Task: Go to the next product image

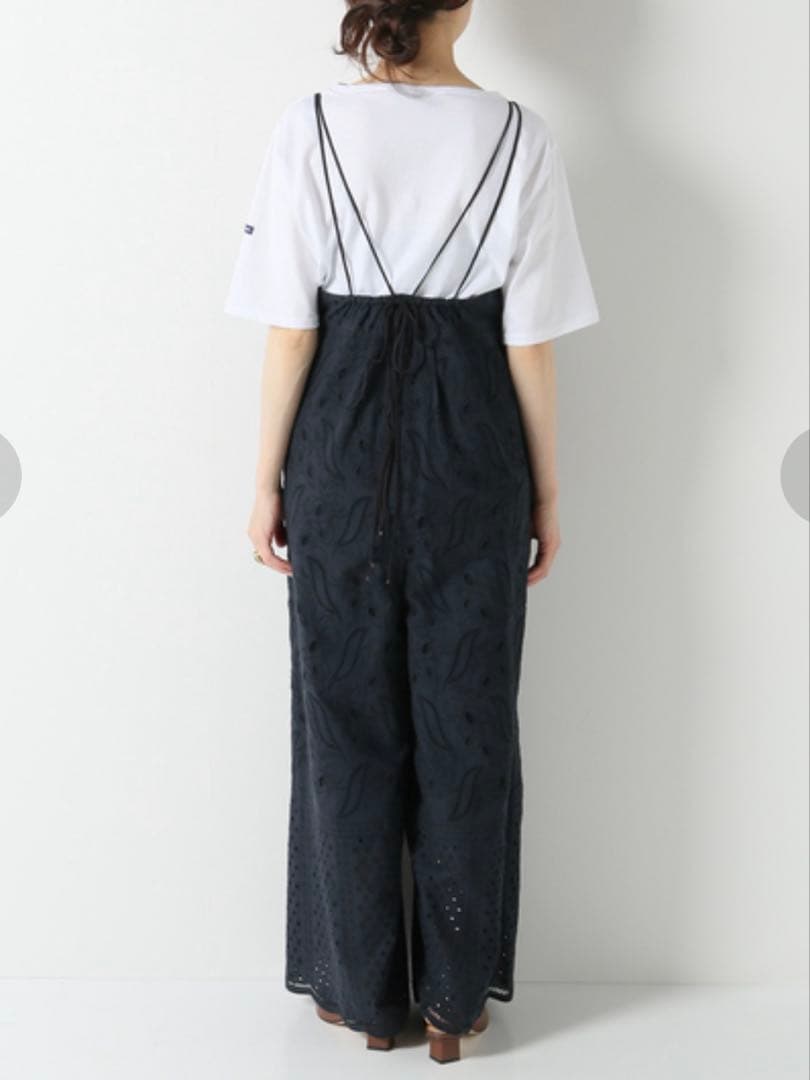Action: pyautogui.click(x=800, y=475)
